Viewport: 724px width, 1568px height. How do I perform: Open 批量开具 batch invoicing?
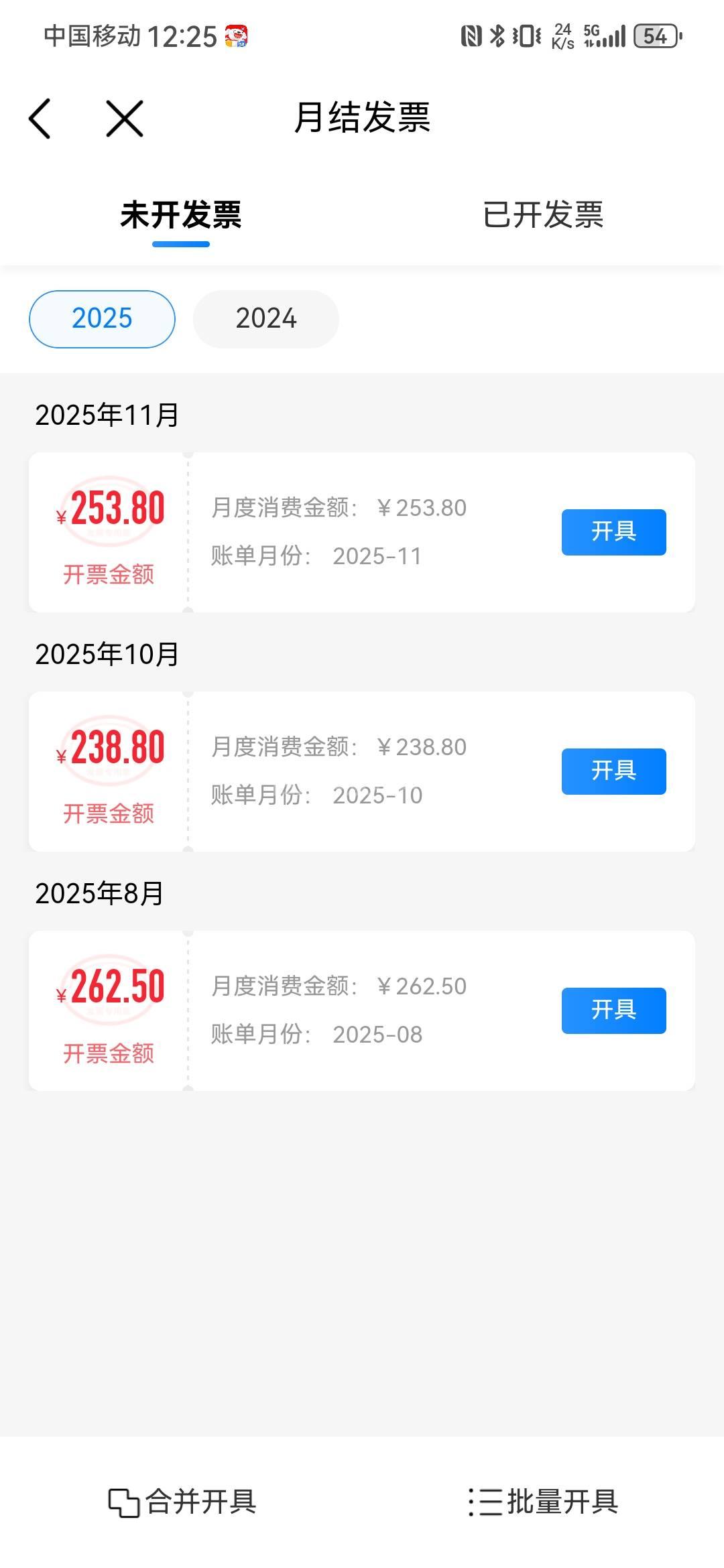coord(543,1502)
